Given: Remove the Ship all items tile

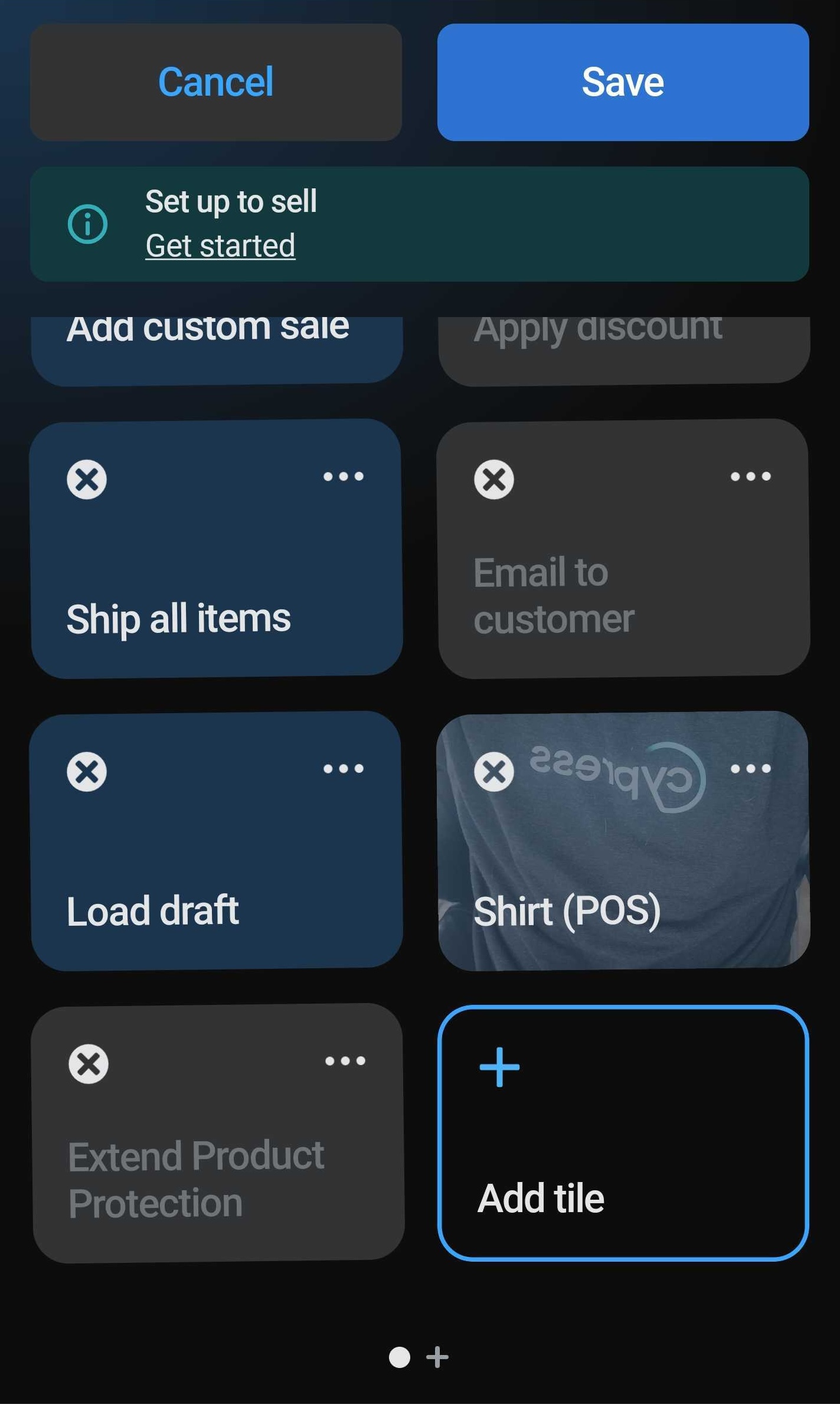Looking at the screenshot, I should pyautogui.click(x=87, y=479).
